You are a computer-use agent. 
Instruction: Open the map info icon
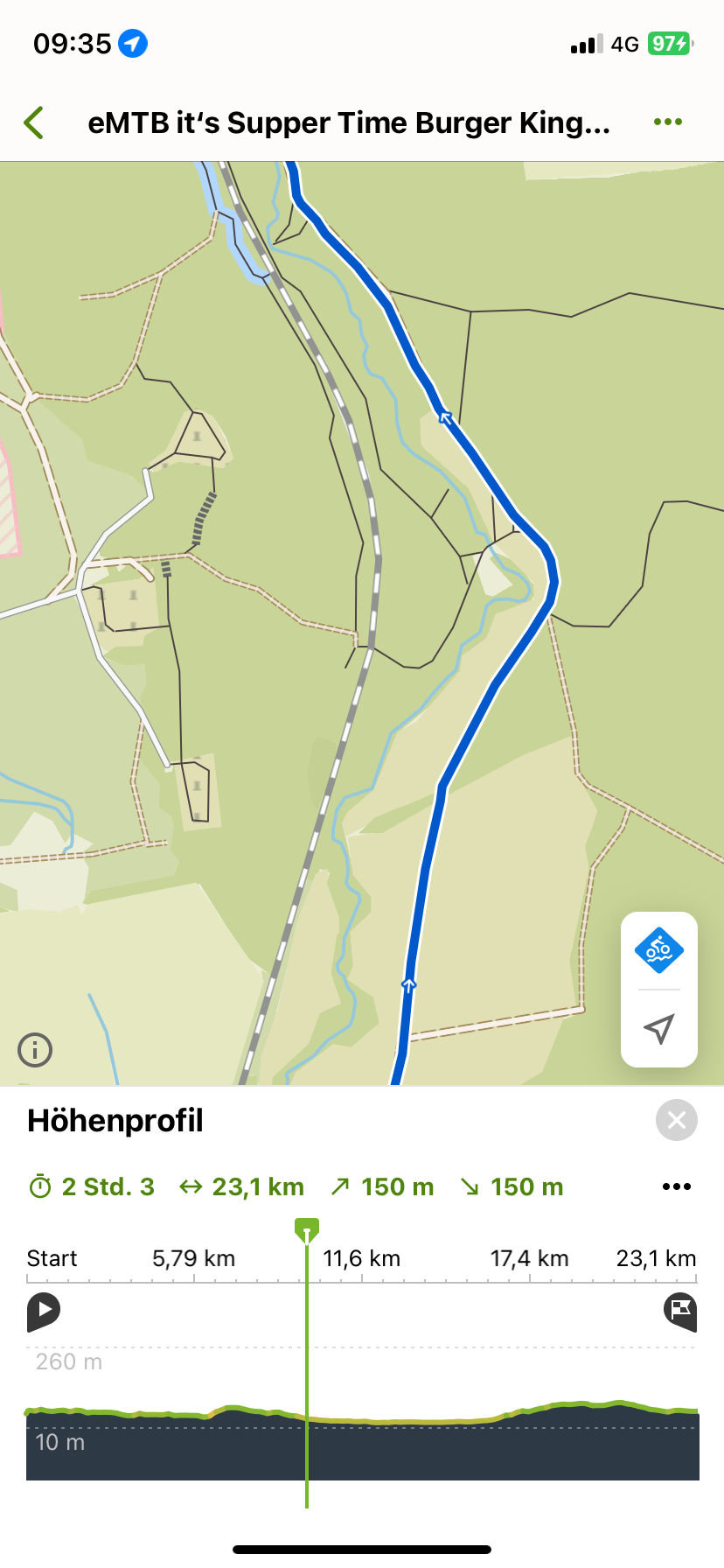click(x=35, y=1049)
